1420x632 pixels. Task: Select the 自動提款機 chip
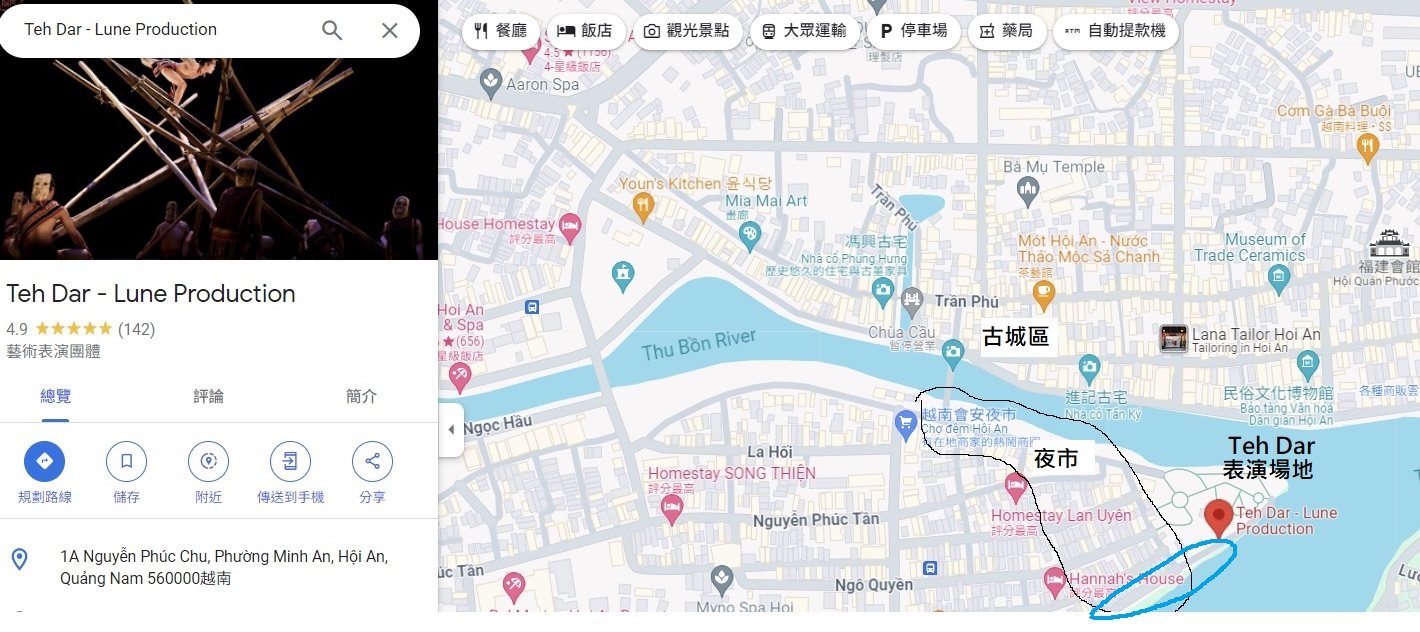[1115, 31]
